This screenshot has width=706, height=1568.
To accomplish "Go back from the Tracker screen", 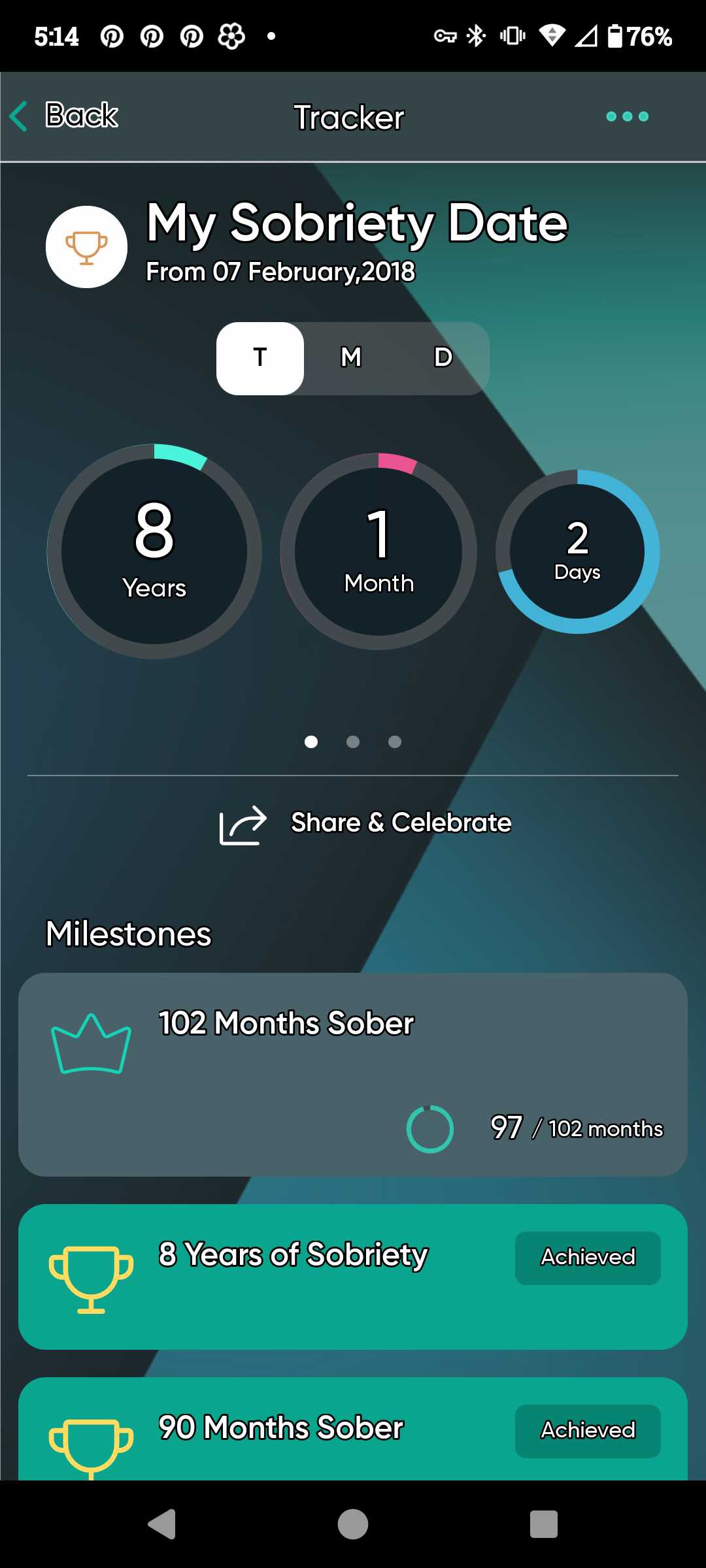I will coord(65,116).
